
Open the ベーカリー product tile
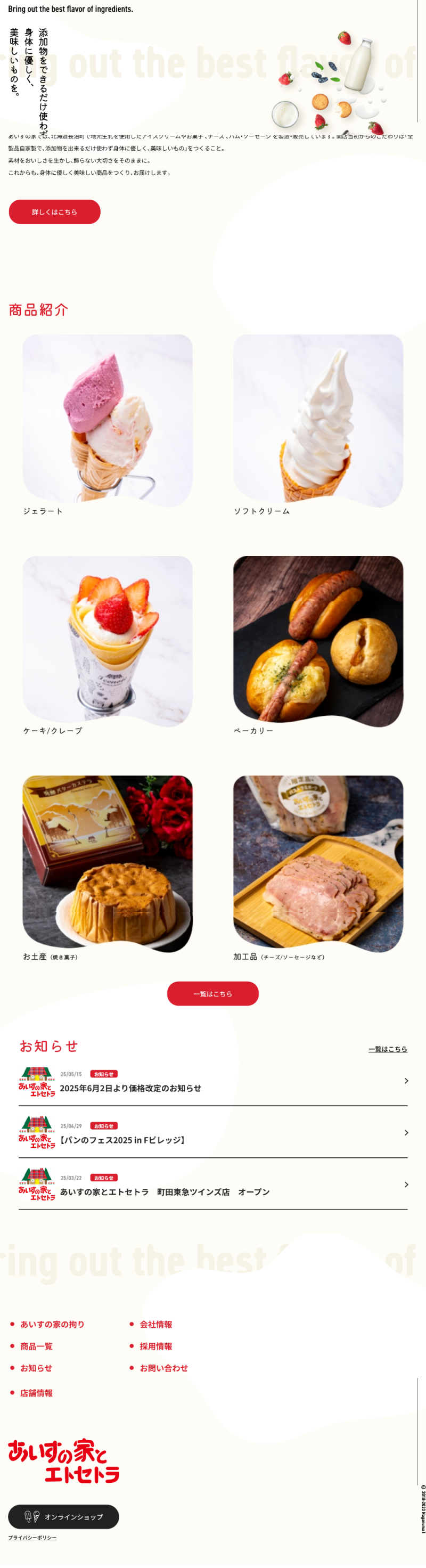318,640
